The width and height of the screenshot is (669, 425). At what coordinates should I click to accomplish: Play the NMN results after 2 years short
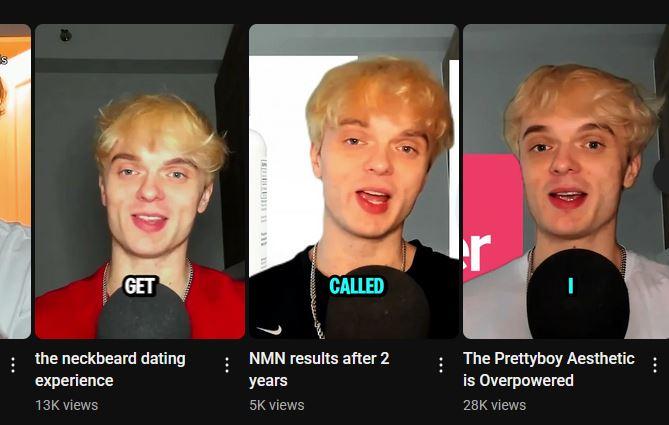click(x=353, y=182)
